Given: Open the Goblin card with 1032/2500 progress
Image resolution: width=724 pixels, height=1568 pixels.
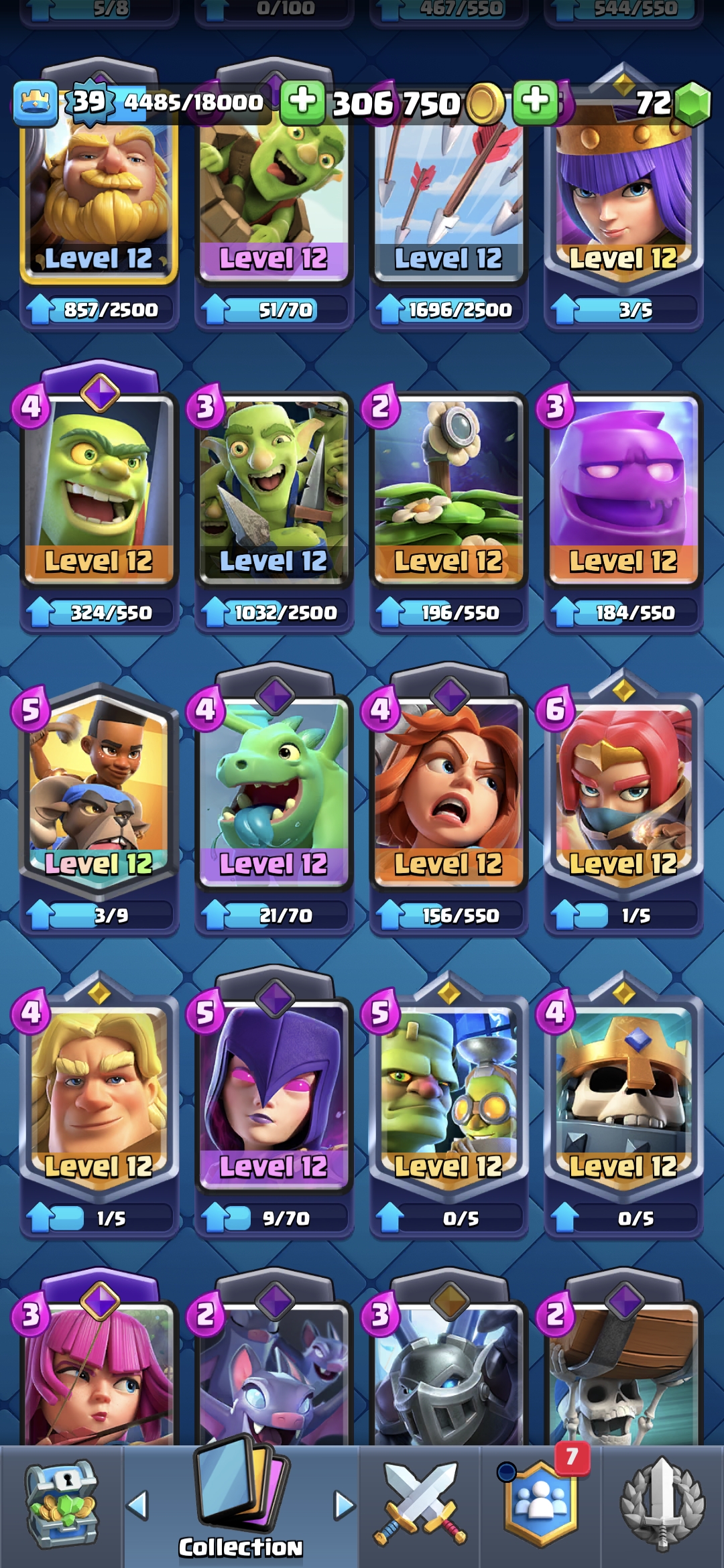Looking at the screenshot, I should click(x=274, y=489).
